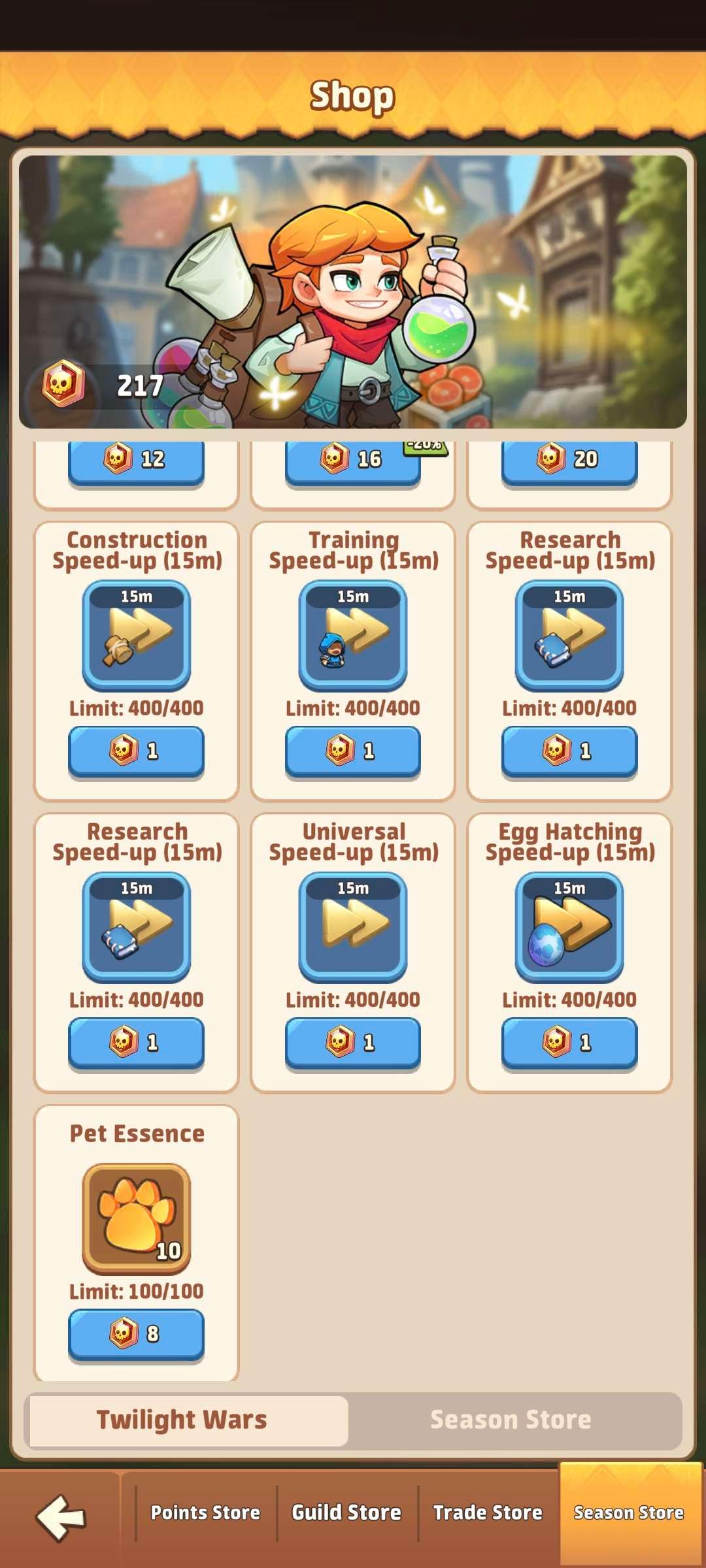Buy Training Speed-up for 1 coin

point(353,751)
